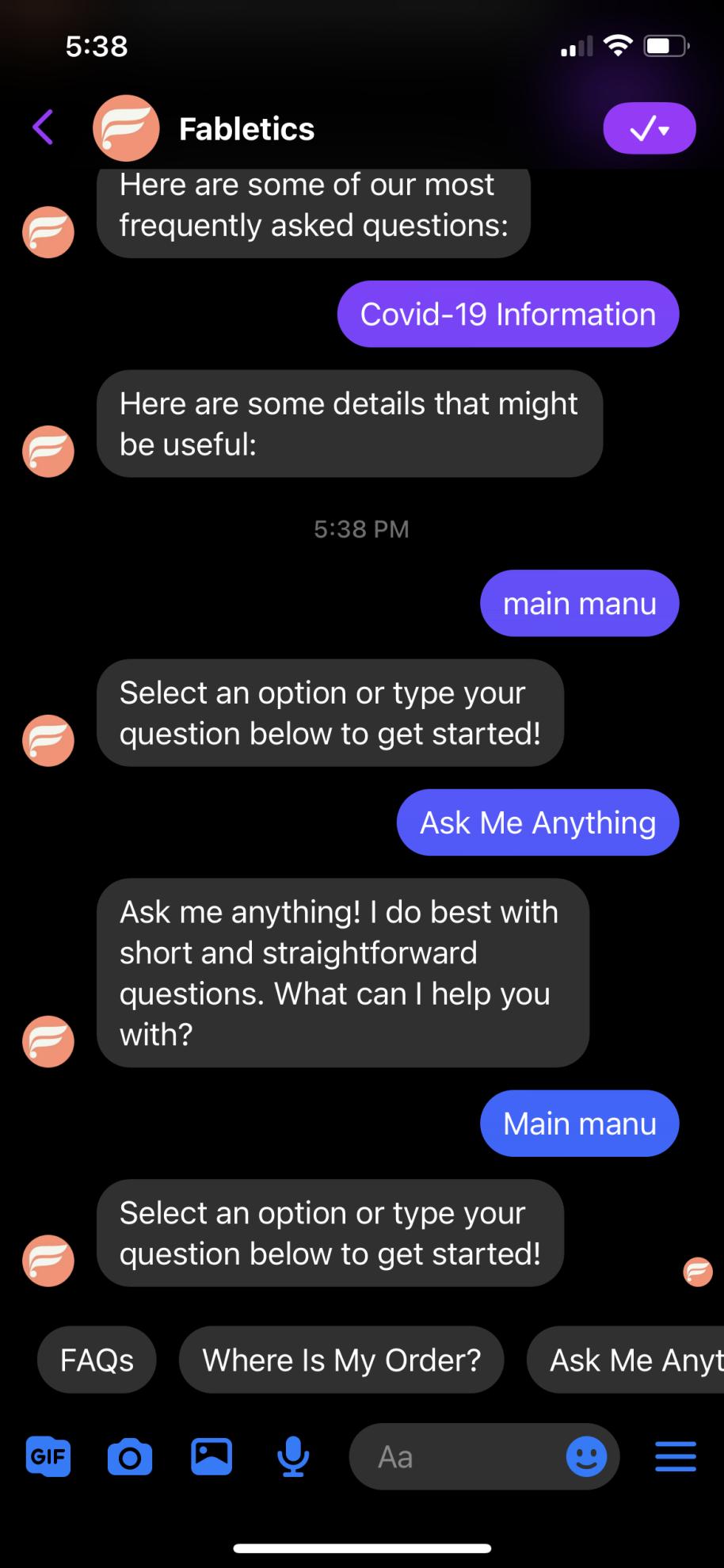Select the FAQs quick reply
Screen dimensions: 724x1568
pyautogui.click(x=97, y=1360)
